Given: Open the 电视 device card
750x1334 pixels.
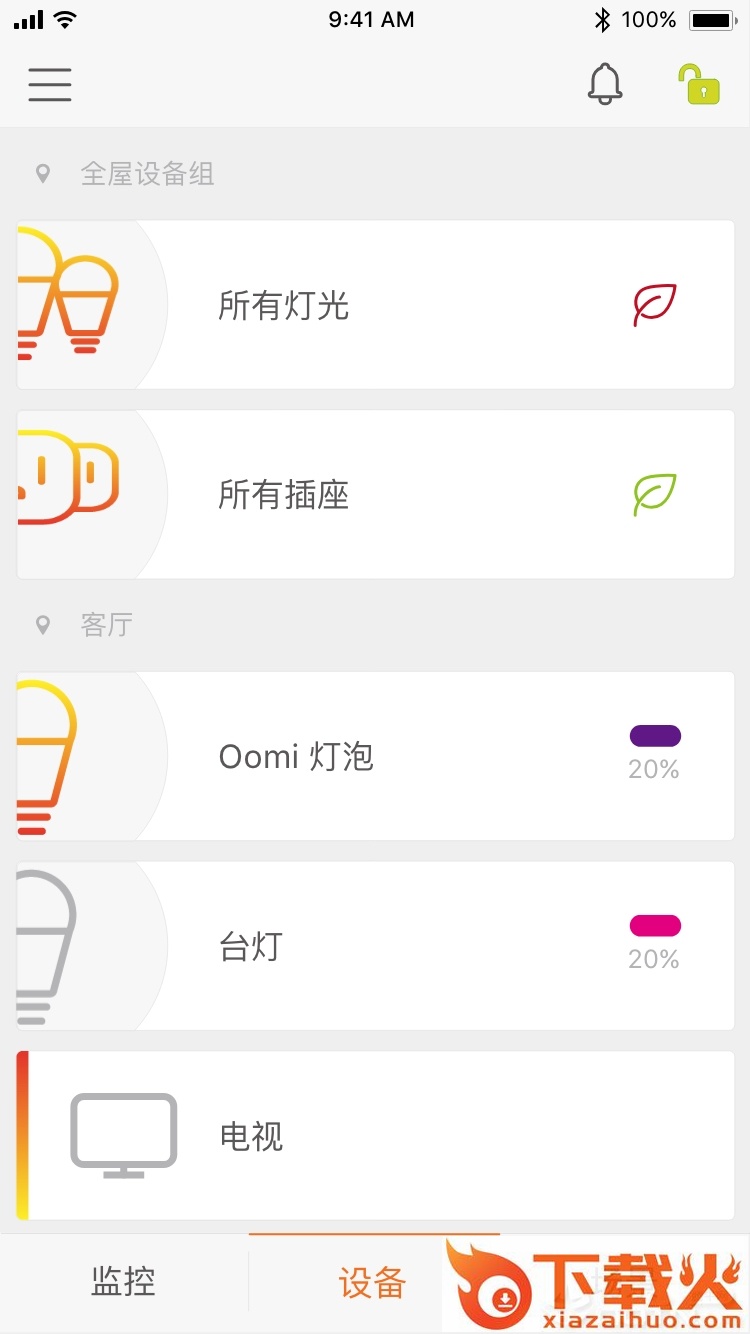Looking at the screenshot, I should (x=375, y=1136).
